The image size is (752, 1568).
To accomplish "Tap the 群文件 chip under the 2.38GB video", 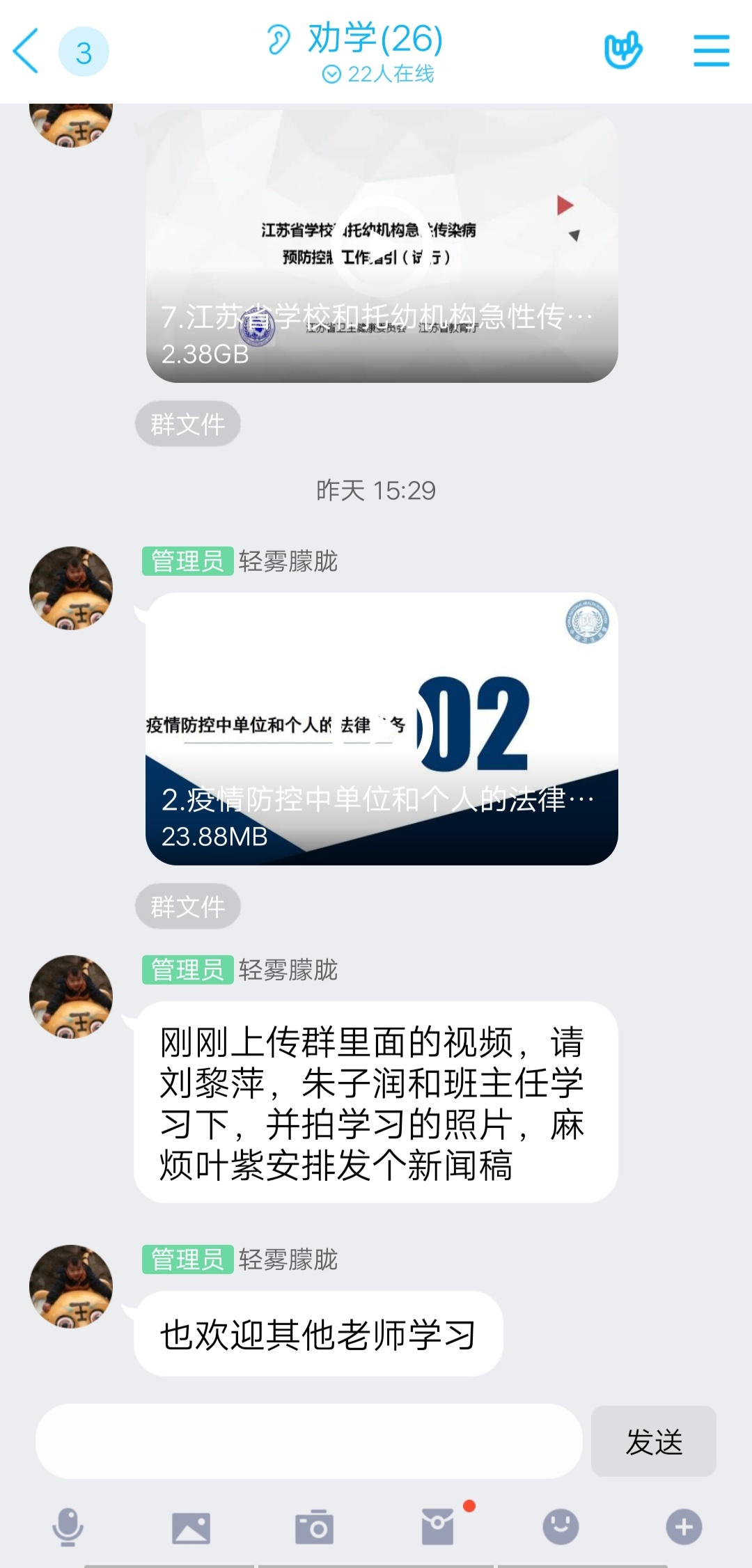I will click(188, 423).
